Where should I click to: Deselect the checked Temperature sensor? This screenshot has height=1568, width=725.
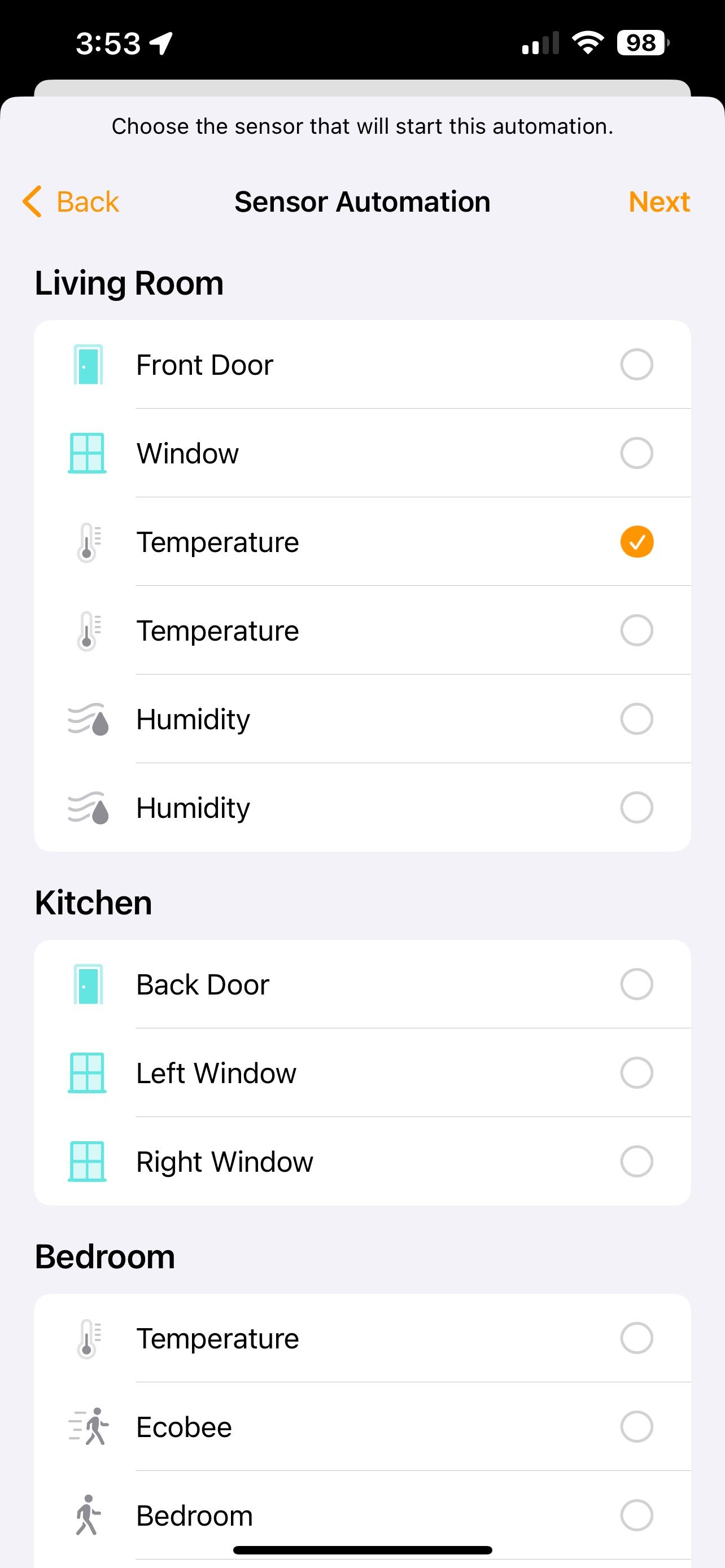tap(636, 542)
